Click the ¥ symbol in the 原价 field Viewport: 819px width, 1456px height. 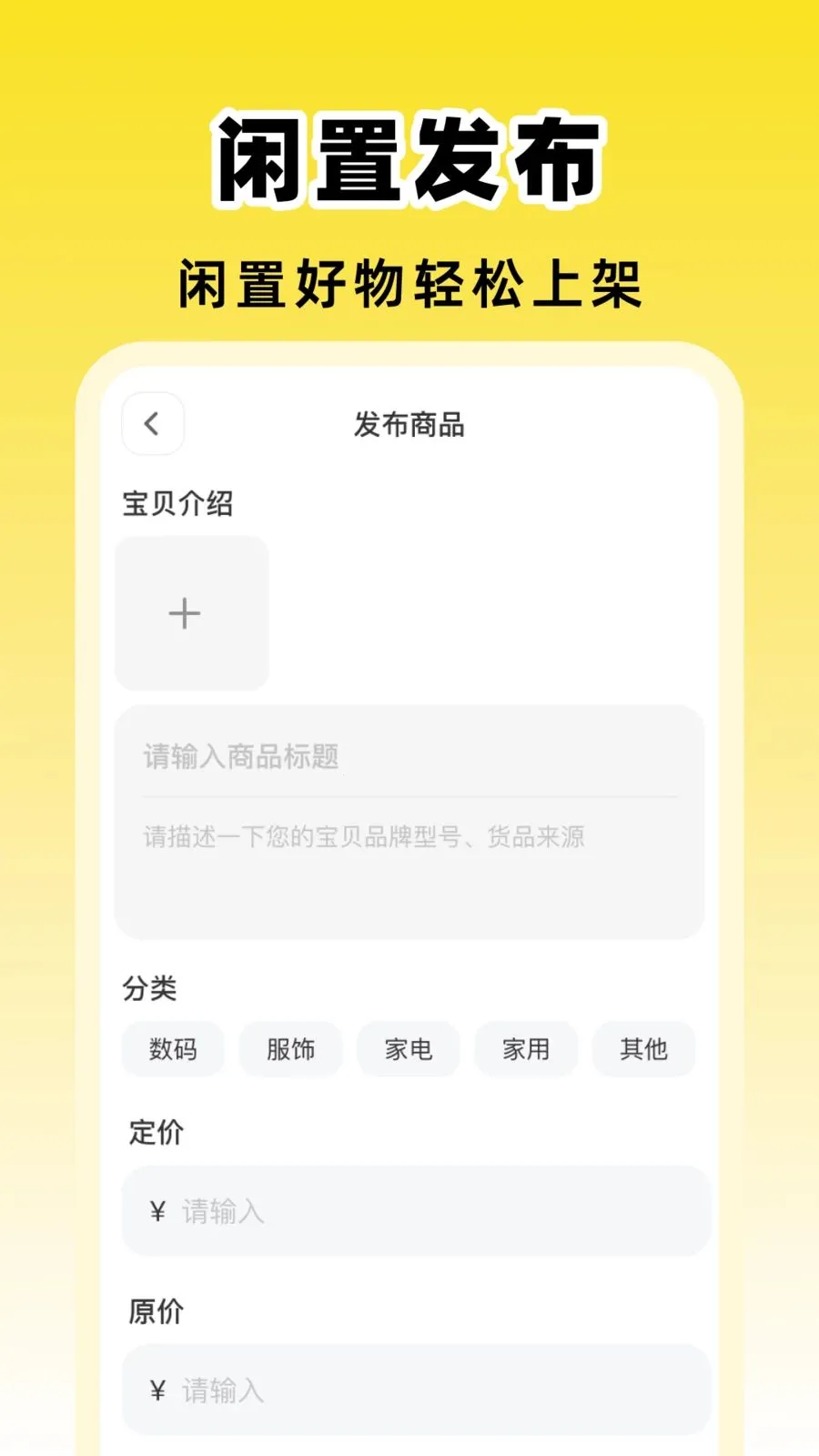(x=155, y=1390)
